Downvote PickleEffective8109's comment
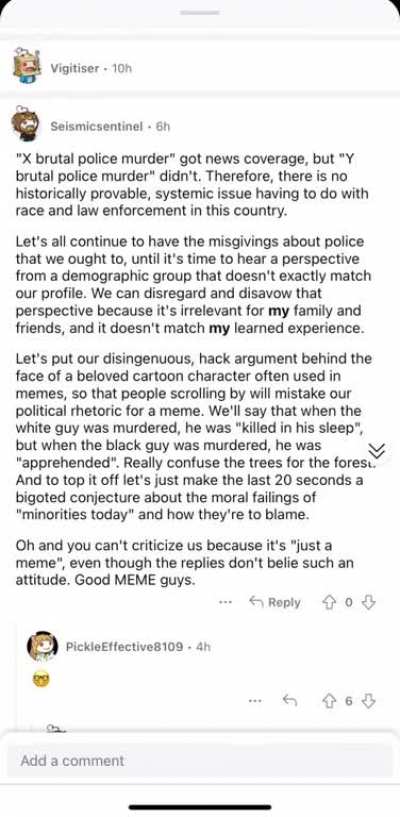Image resolution: width=400 pixels, height=817 pixels. [369, 701]
